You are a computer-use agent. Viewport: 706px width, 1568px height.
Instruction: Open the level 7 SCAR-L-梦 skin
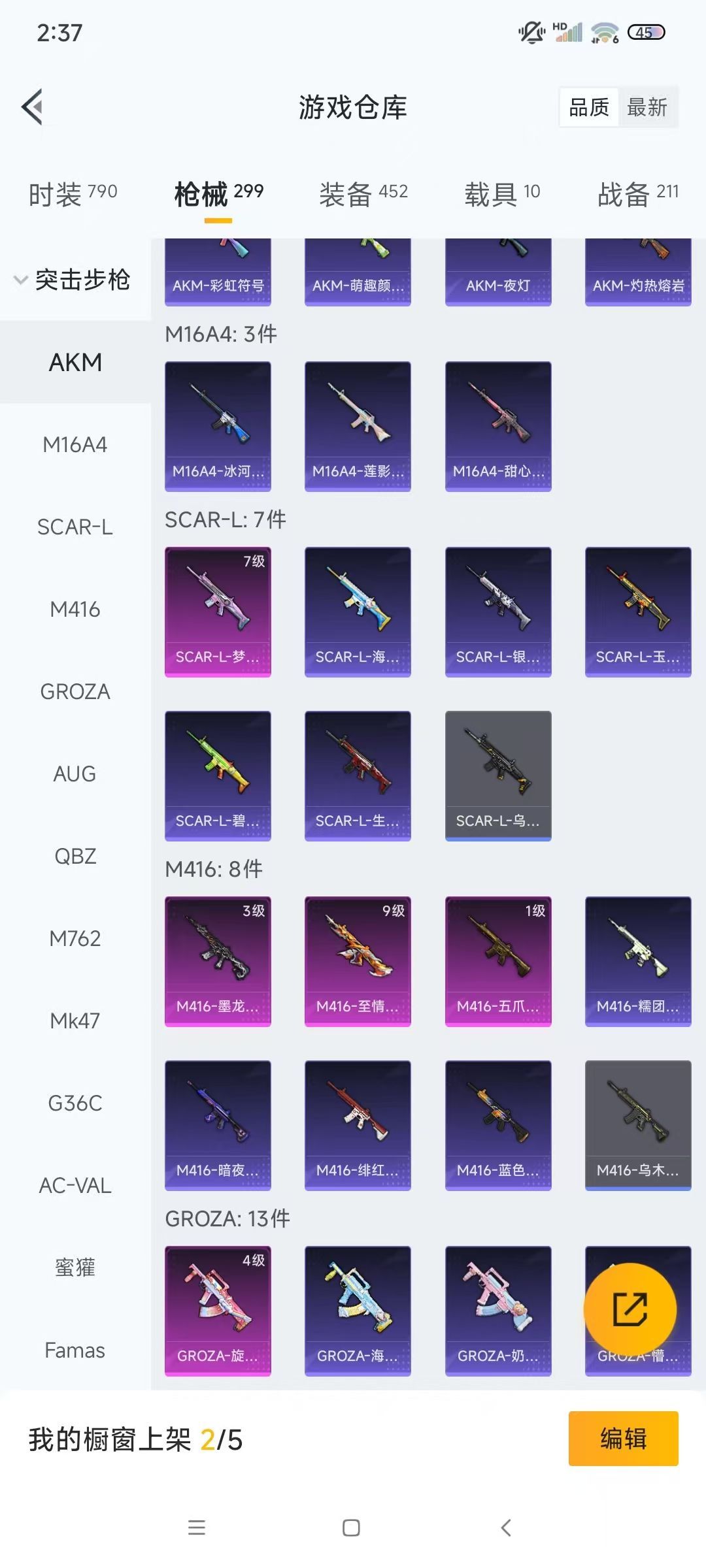point(218,612)
